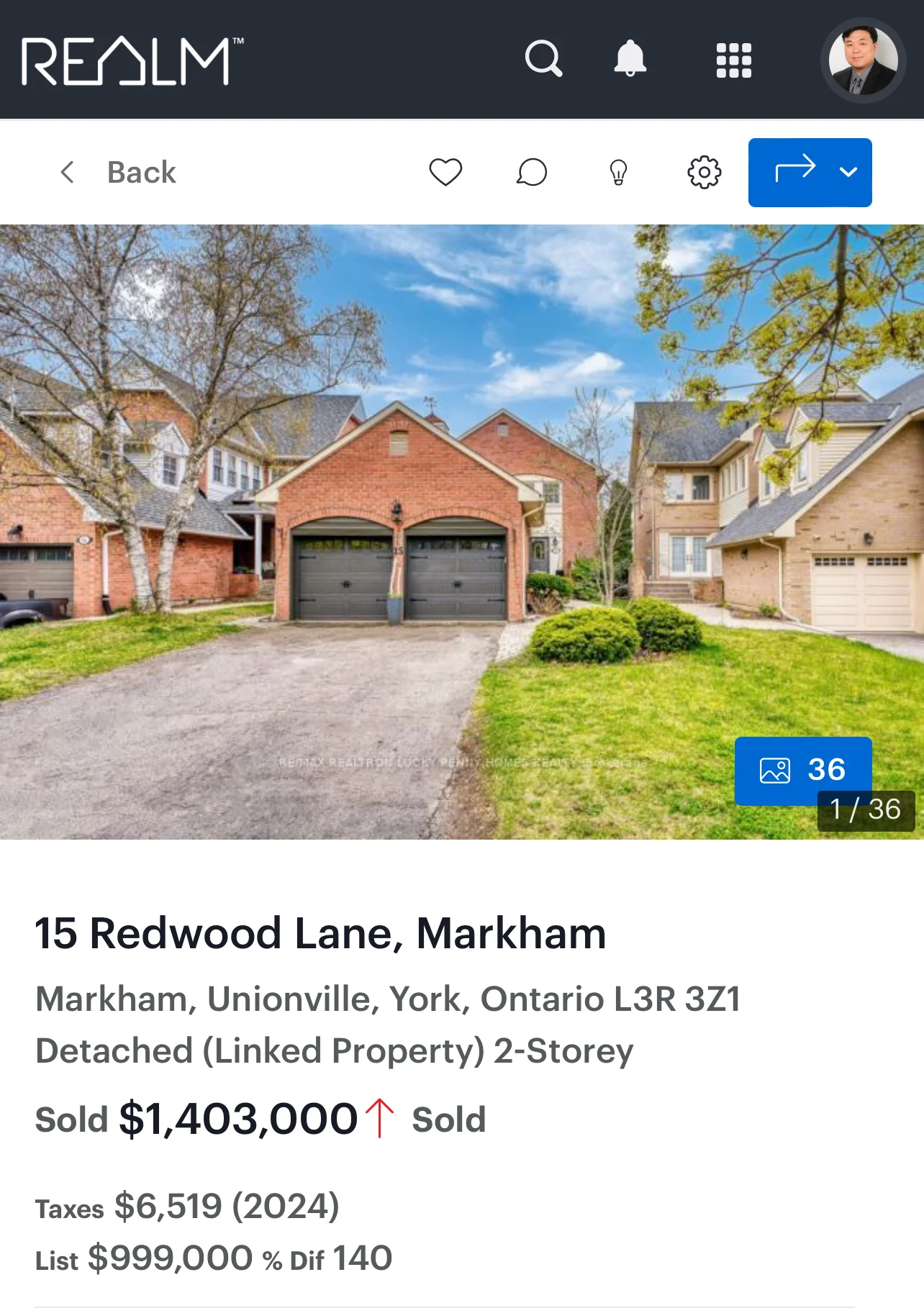Favorite this listing with the heart
Screen dimensions: 924x1308
[445, 173]
